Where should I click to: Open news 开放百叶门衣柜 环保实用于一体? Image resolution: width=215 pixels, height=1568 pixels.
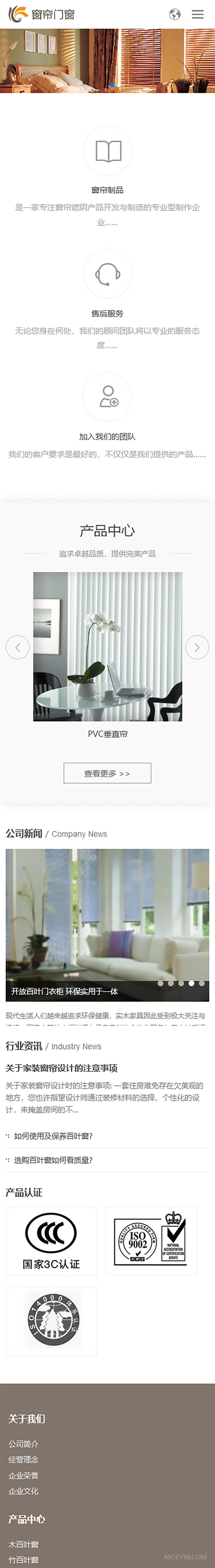[64, 992]
